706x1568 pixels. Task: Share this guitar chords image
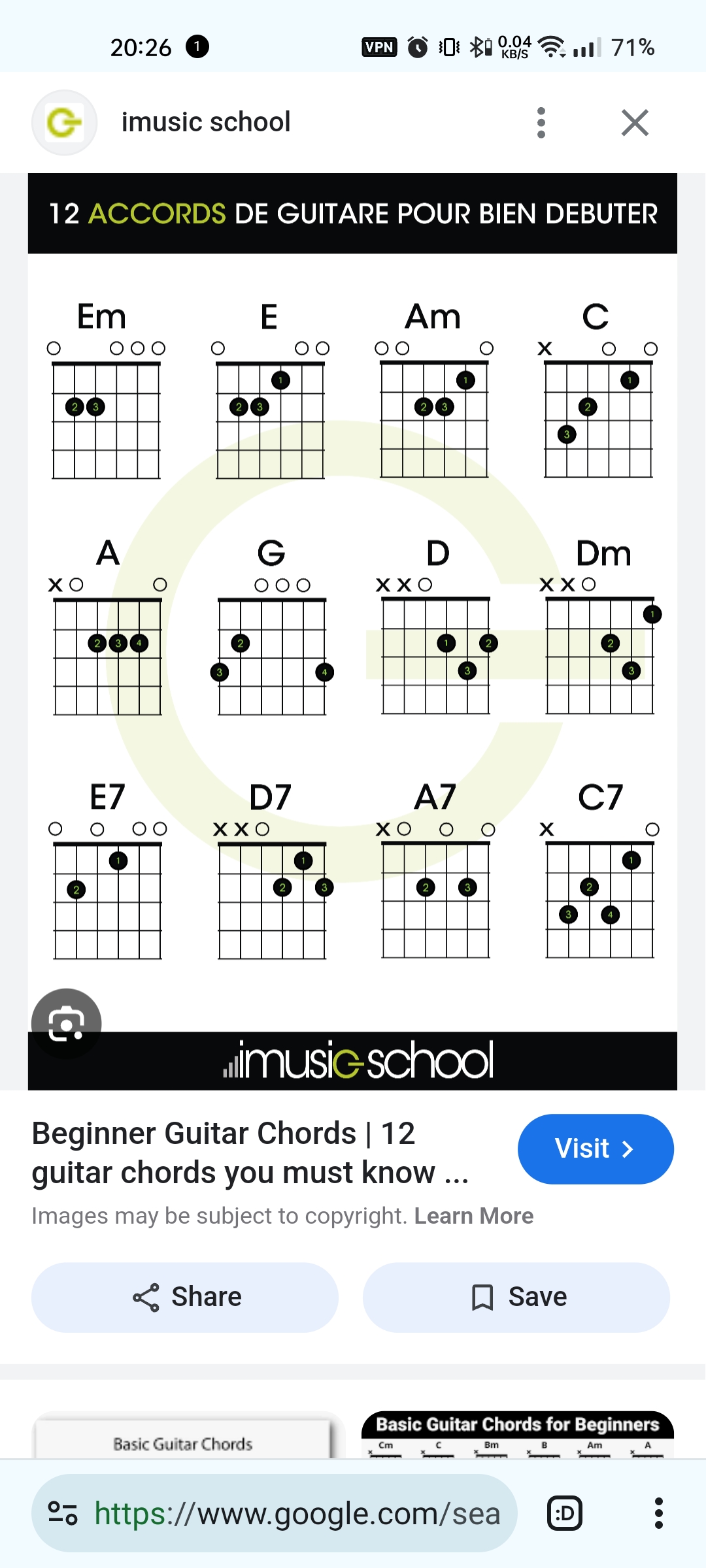tap(185, 1297)
